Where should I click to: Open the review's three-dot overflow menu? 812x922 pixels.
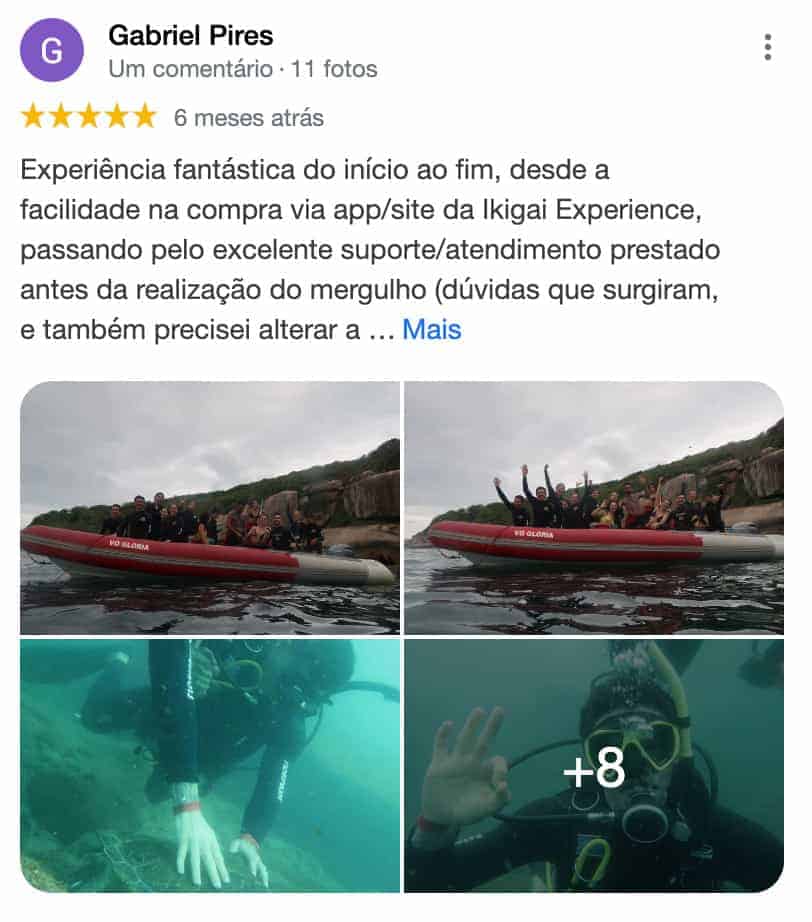click(x=767, y=47)
